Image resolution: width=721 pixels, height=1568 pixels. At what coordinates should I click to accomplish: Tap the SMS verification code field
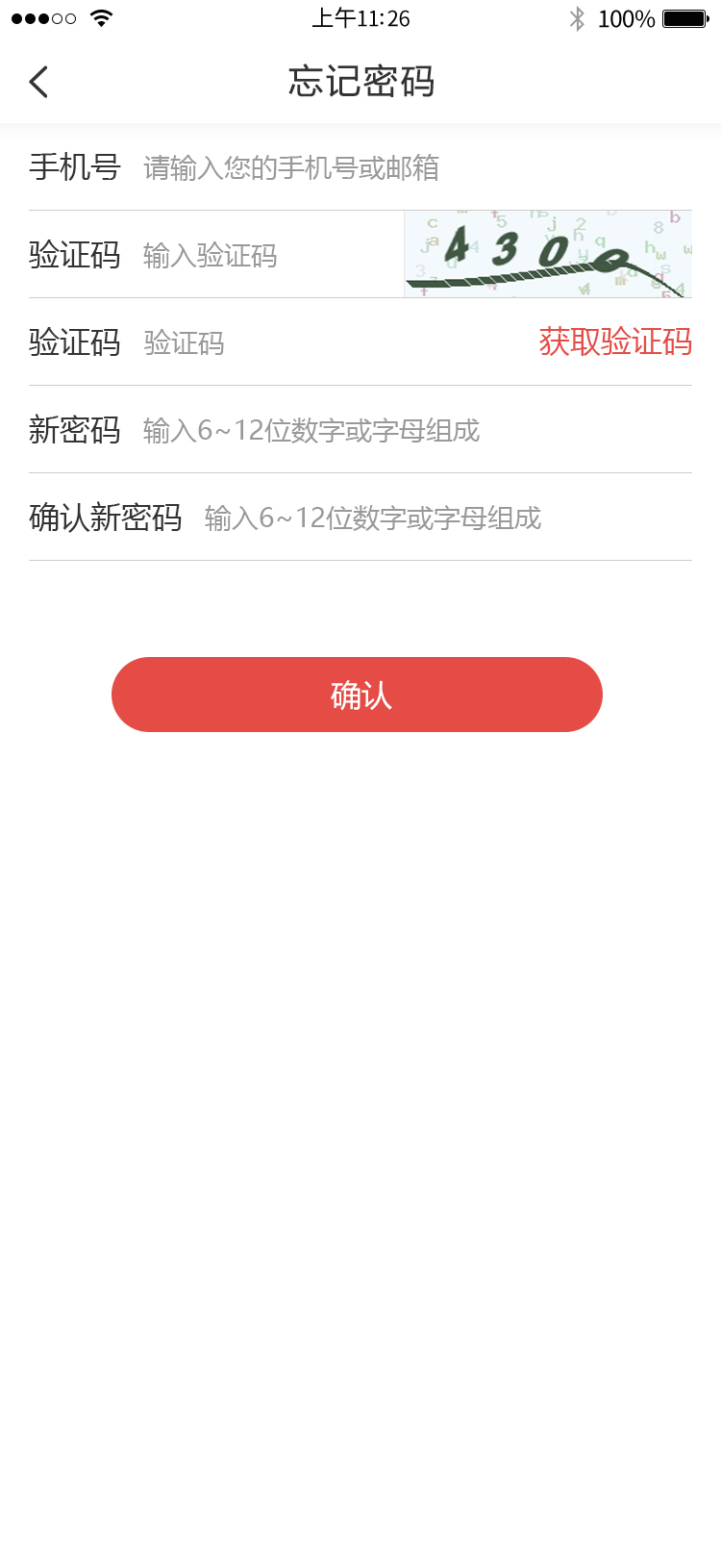pos(327,343)
